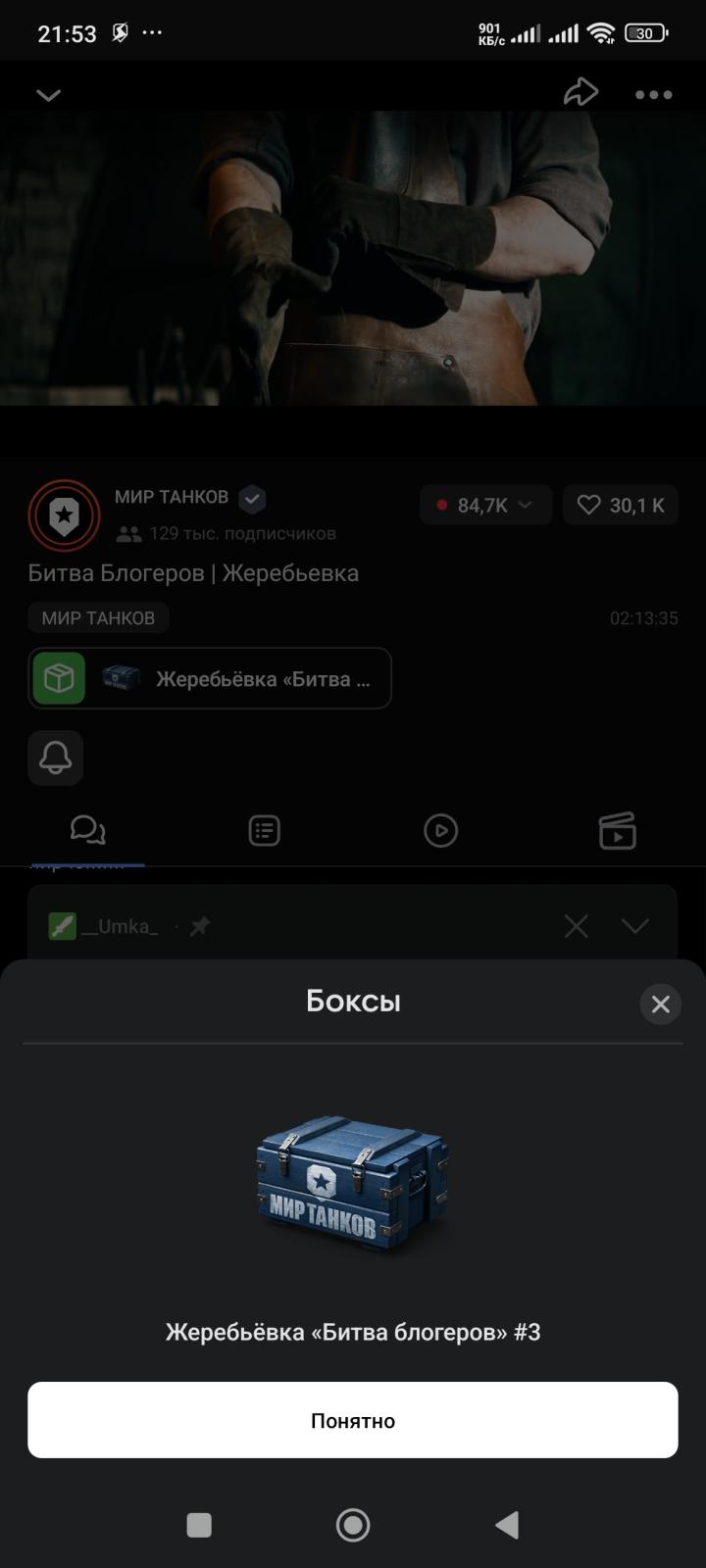The height and width of the screenshot is (1568, 706).
Task: Share this stream
Action: coord(580,93)
